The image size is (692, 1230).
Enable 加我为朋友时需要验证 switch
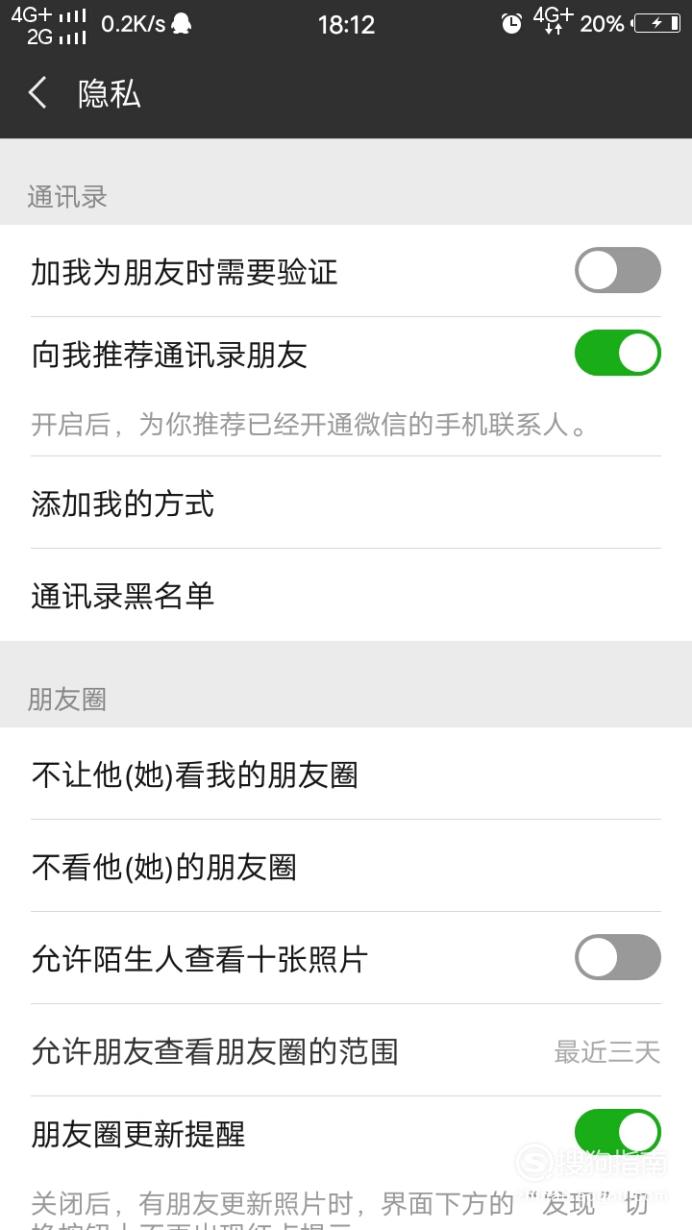click(x=617, y=270)
